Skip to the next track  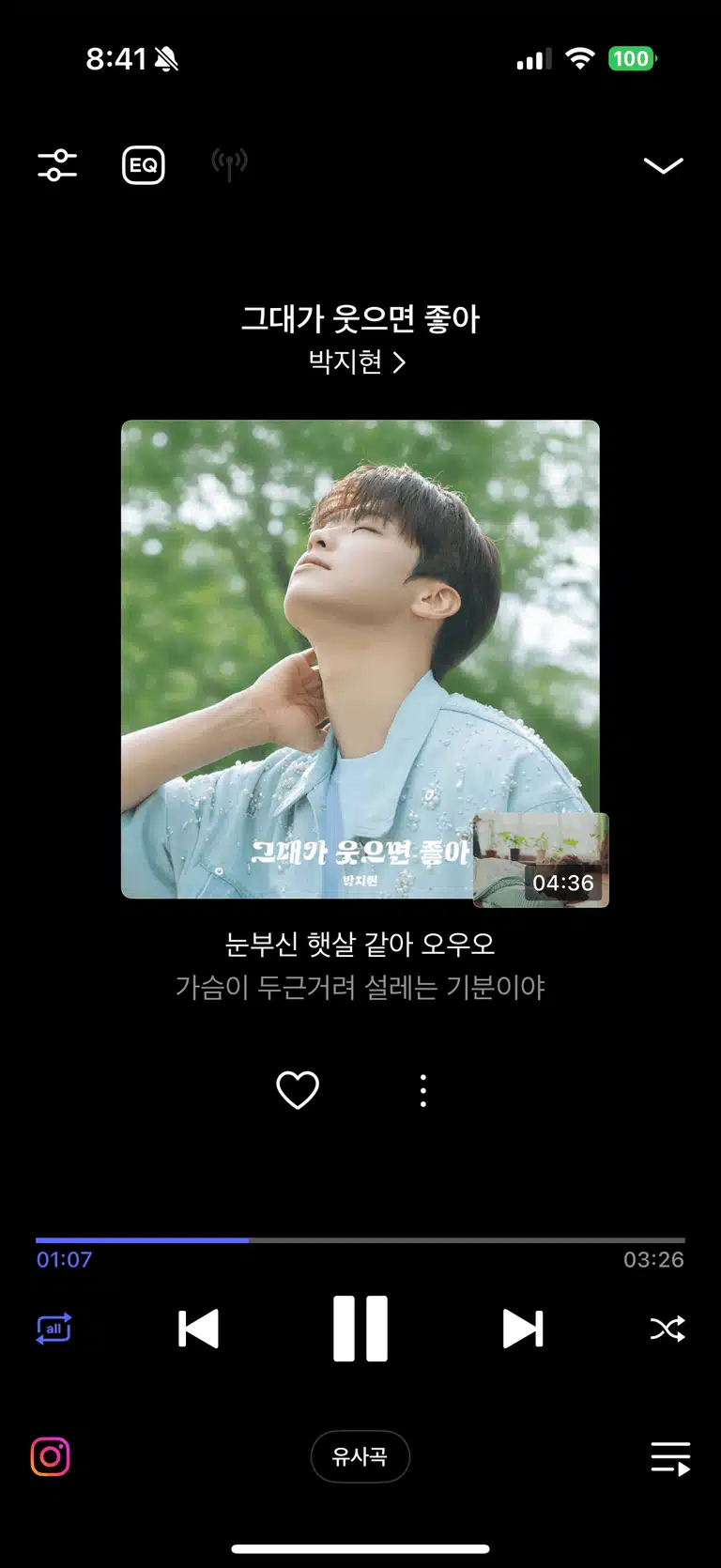pos(523,1329)
